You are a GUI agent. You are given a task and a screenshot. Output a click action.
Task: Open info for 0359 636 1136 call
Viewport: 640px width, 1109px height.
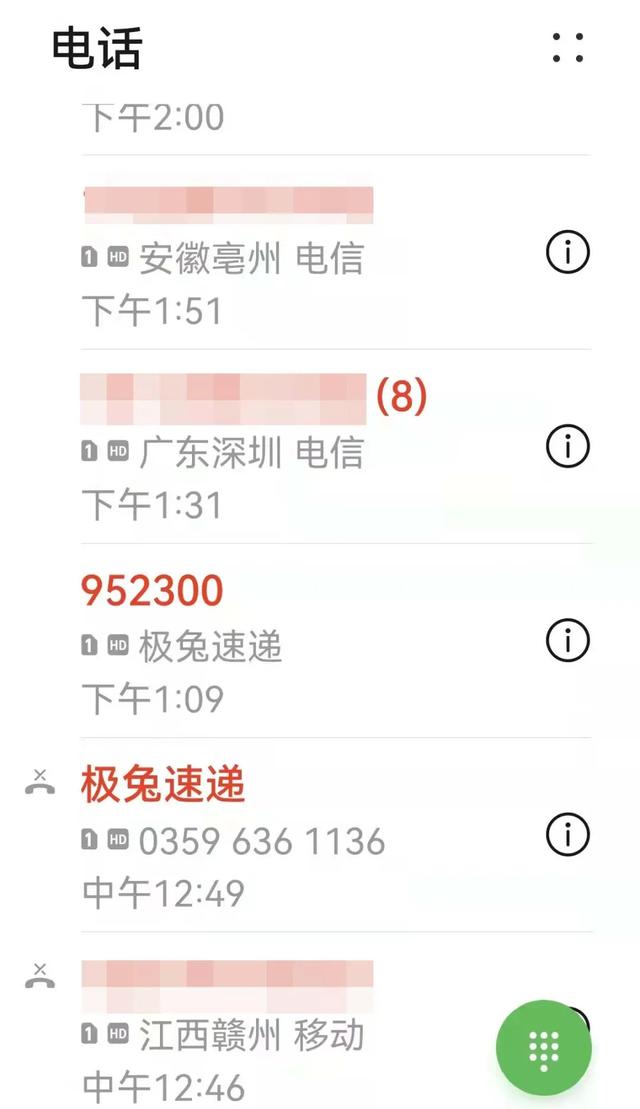click(568, 835)
